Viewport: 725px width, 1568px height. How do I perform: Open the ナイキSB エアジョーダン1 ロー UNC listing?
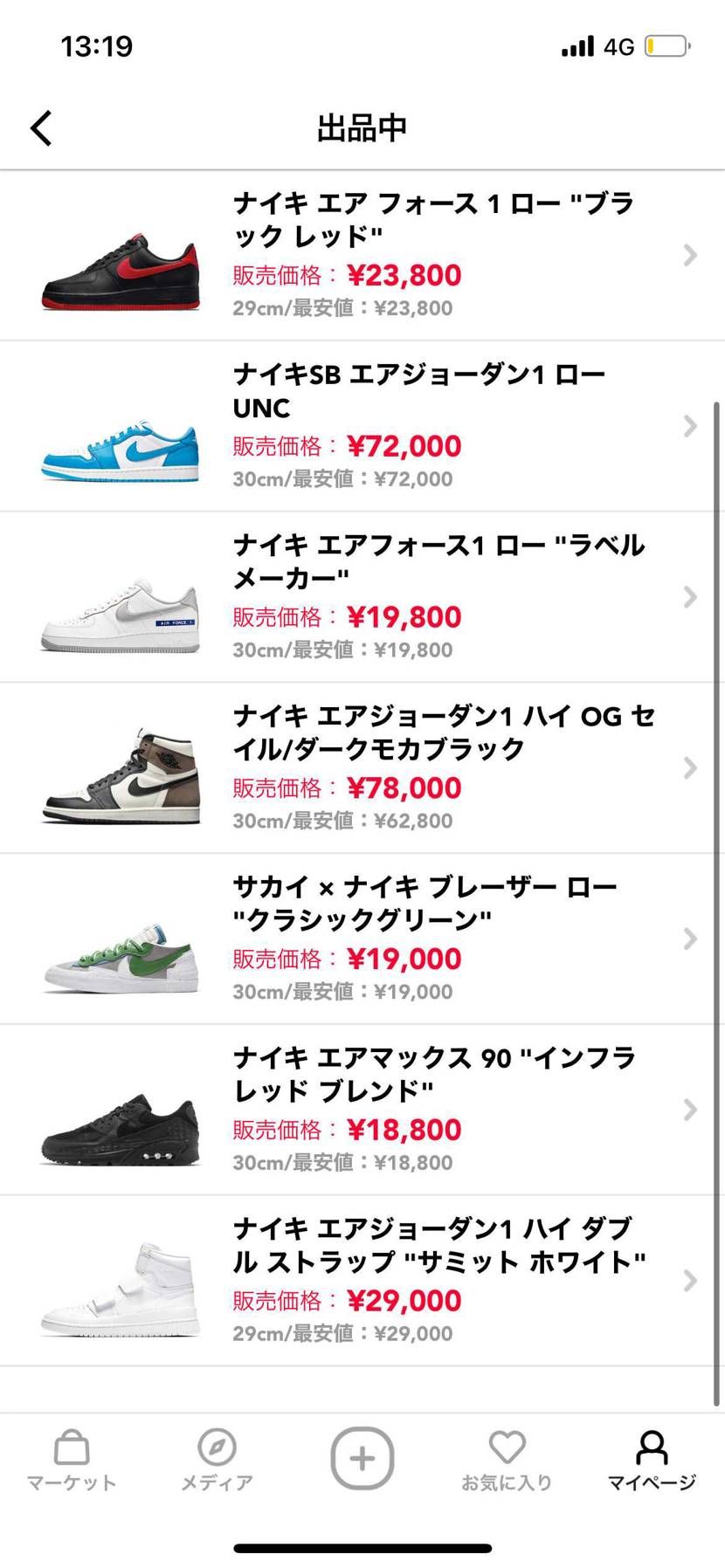362,427
